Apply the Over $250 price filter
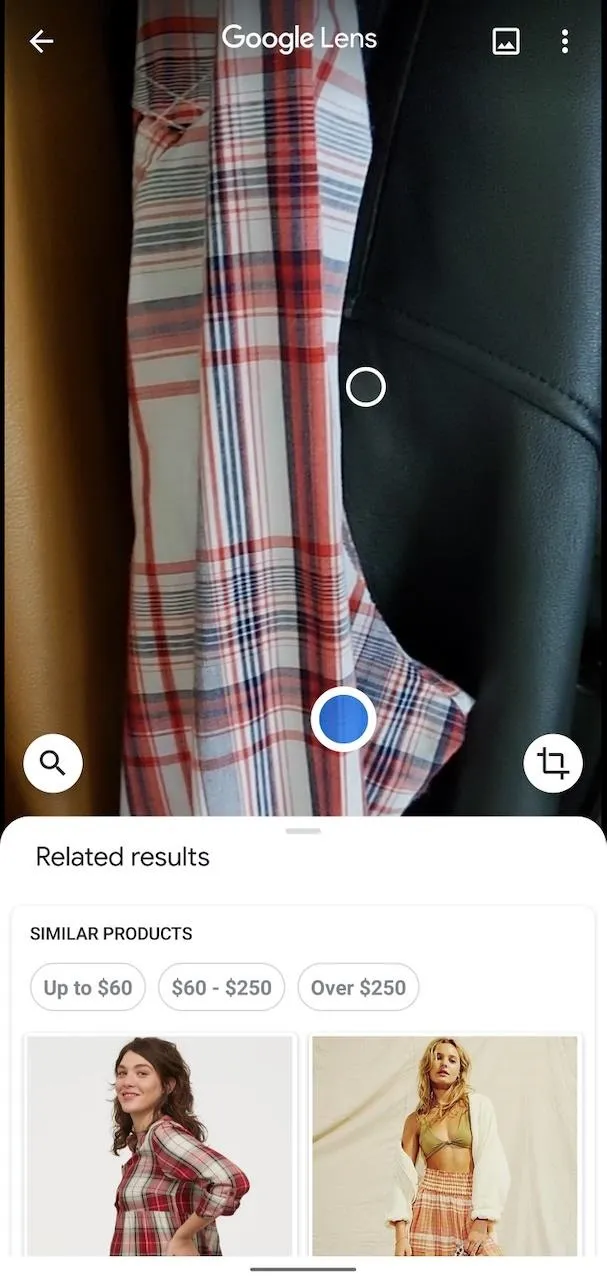Viewport: 607px width, 1280px height. pos(358,988)
